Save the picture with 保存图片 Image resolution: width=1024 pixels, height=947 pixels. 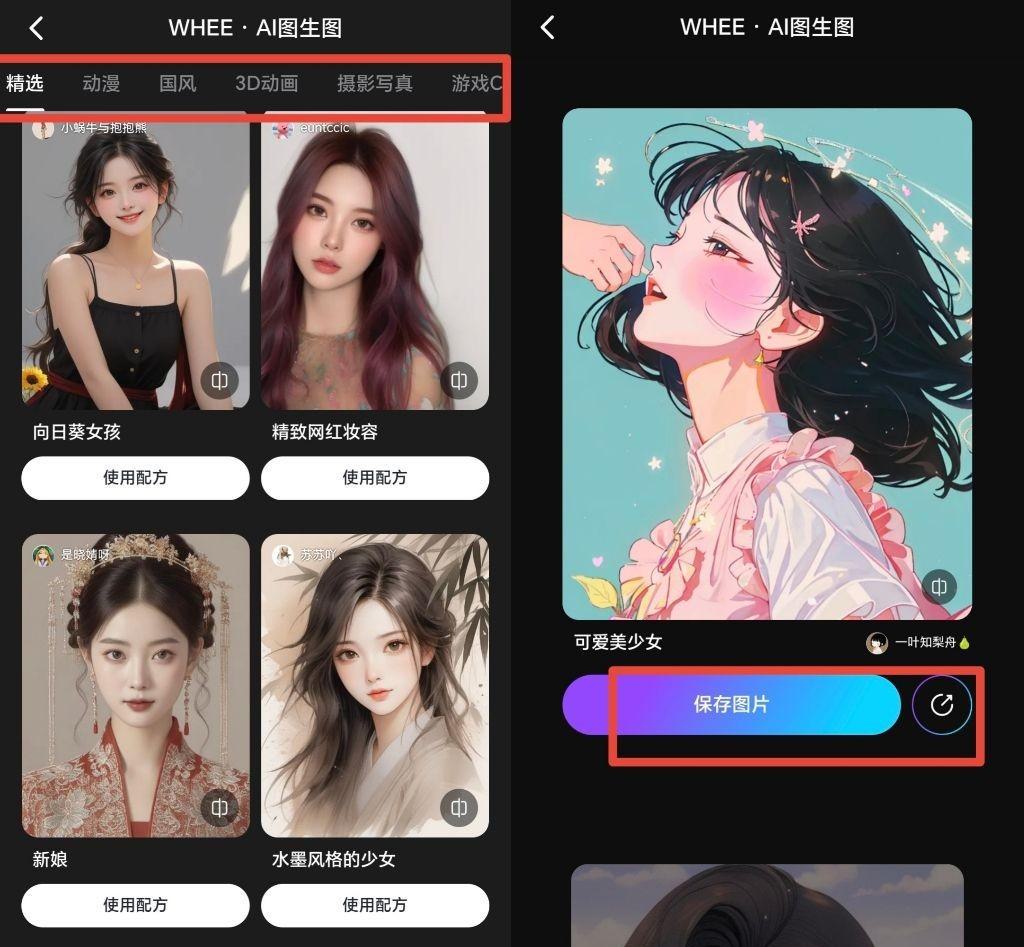(x=731, y=705)
